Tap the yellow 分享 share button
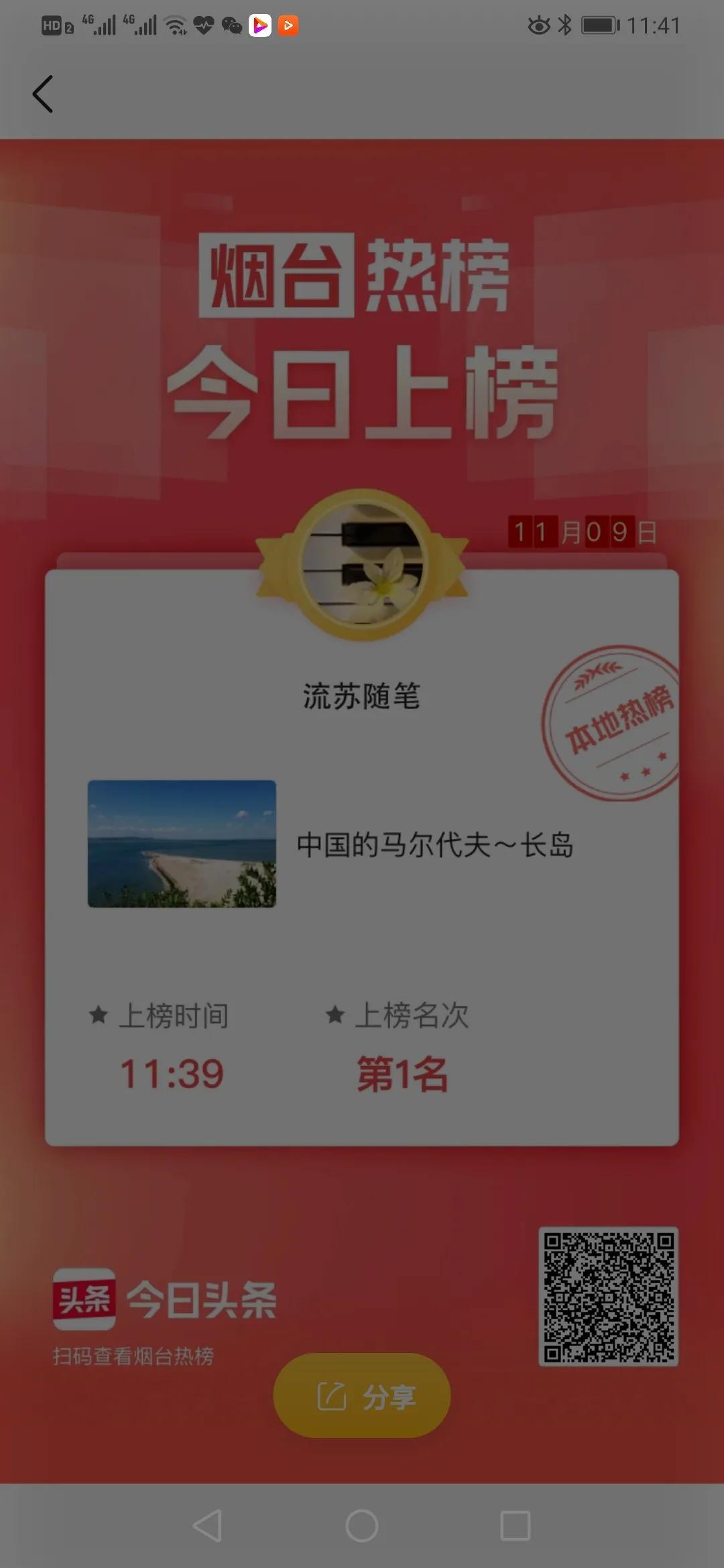Screen dimensions: 724x1568 coord(362,1395)
